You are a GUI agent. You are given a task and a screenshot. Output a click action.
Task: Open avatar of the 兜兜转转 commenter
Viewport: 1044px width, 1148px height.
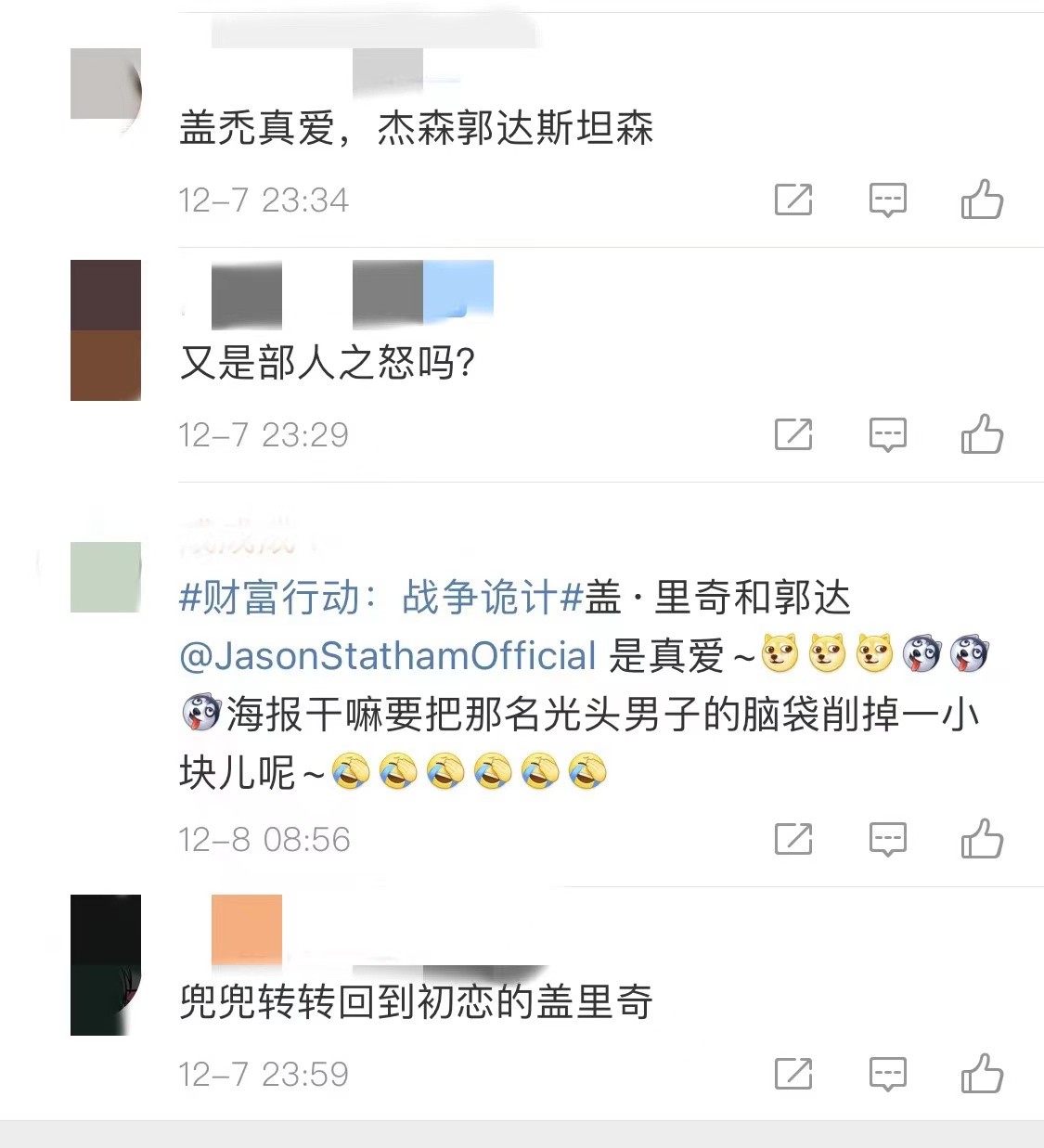point(106,964)
